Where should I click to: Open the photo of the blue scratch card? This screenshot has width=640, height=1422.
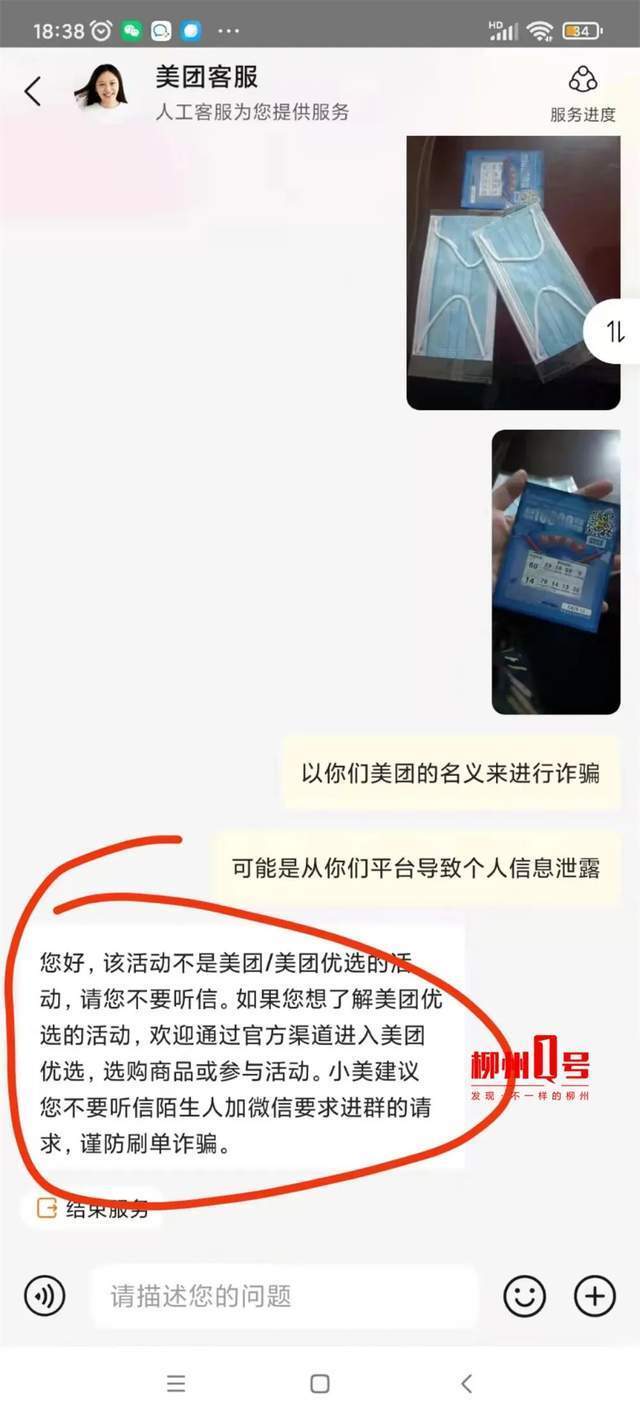556,572
